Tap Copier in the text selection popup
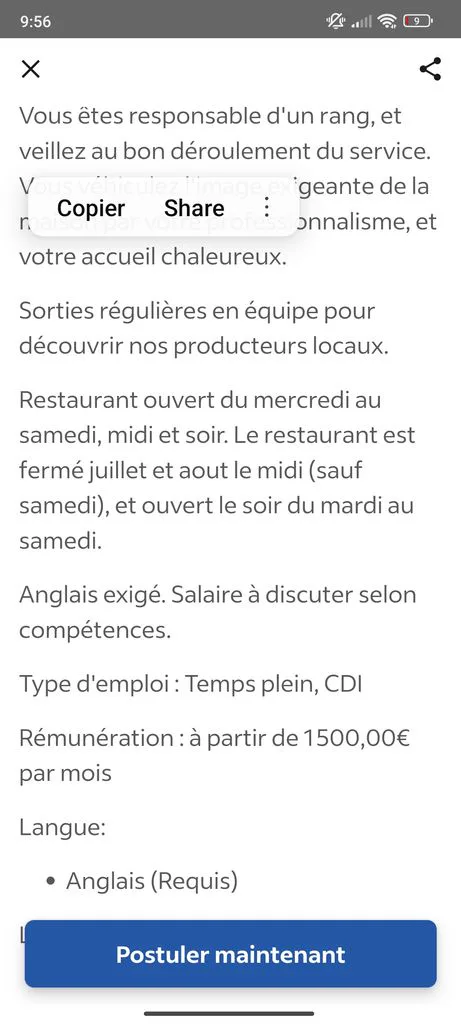The width and height of the screenshot is (461, 1024). point(91,208)
